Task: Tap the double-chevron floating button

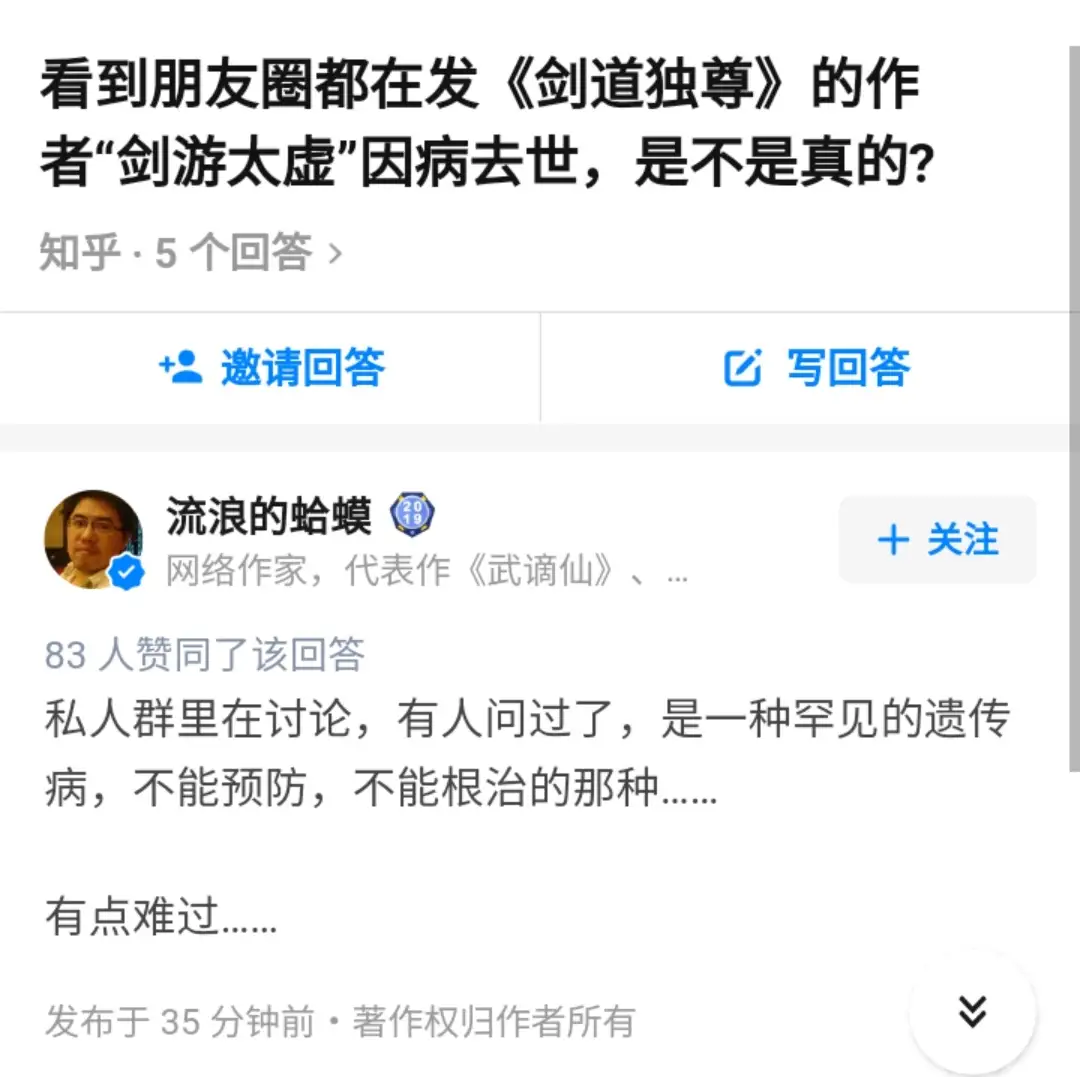Action: pyautogui.click(x=972, y=1012)
